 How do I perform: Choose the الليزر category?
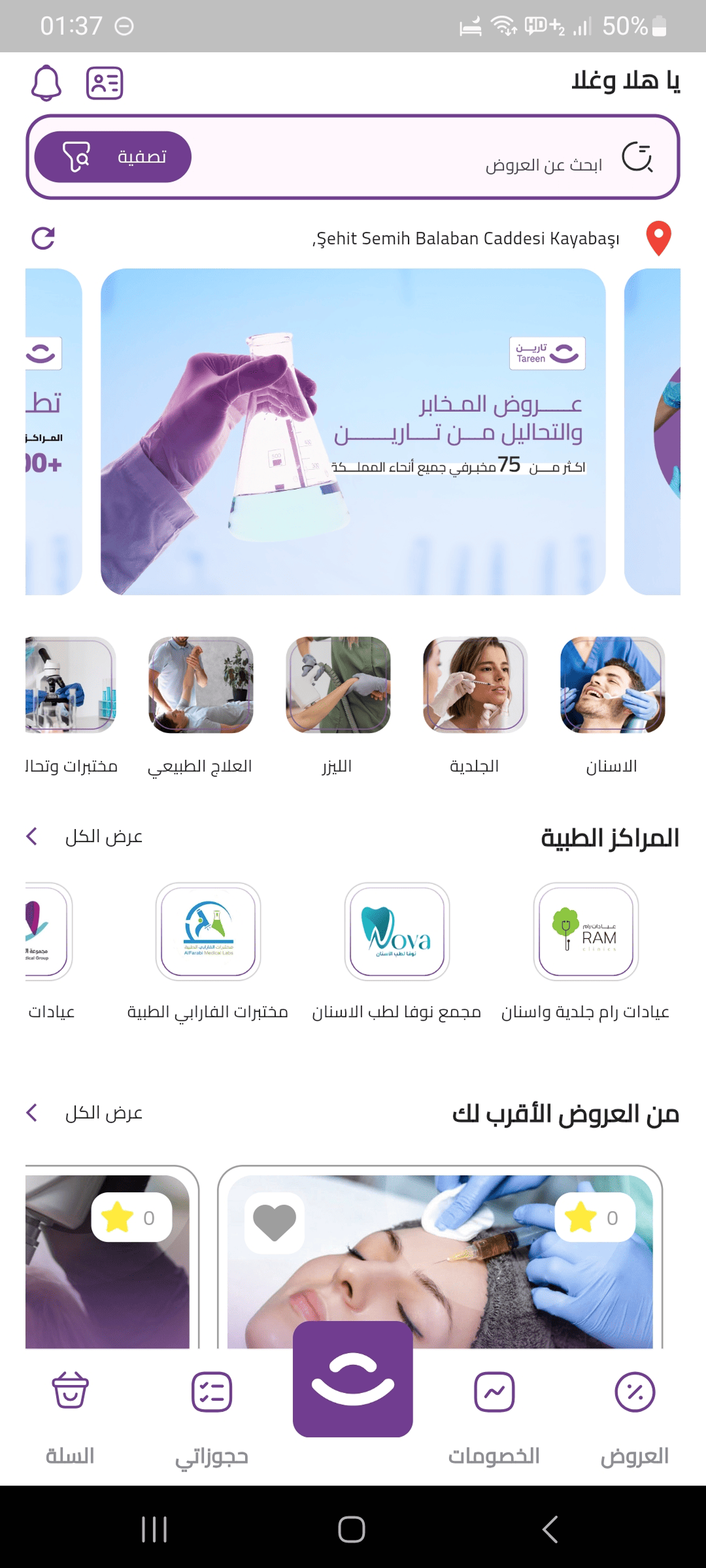tap(338, 686)
